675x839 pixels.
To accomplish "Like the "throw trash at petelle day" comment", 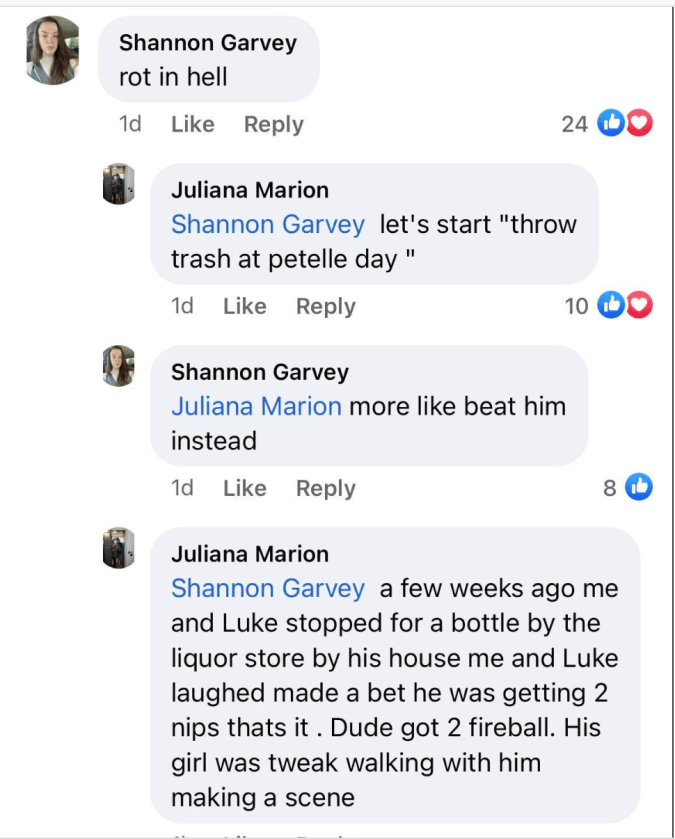I will click(x=244, y=306).
